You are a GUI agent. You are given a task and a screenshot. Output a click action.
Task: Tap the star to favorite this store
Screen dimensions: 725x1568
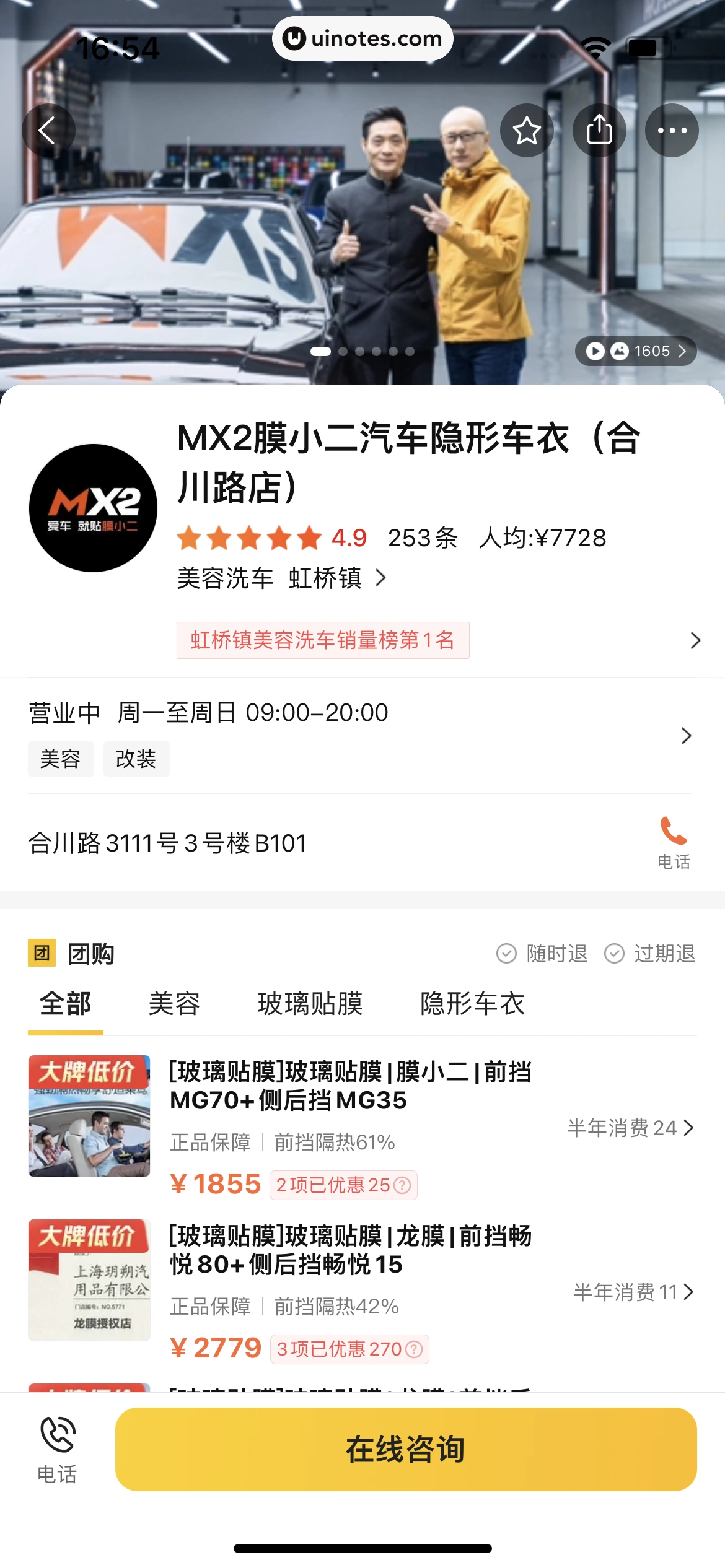tap(526, 130)
